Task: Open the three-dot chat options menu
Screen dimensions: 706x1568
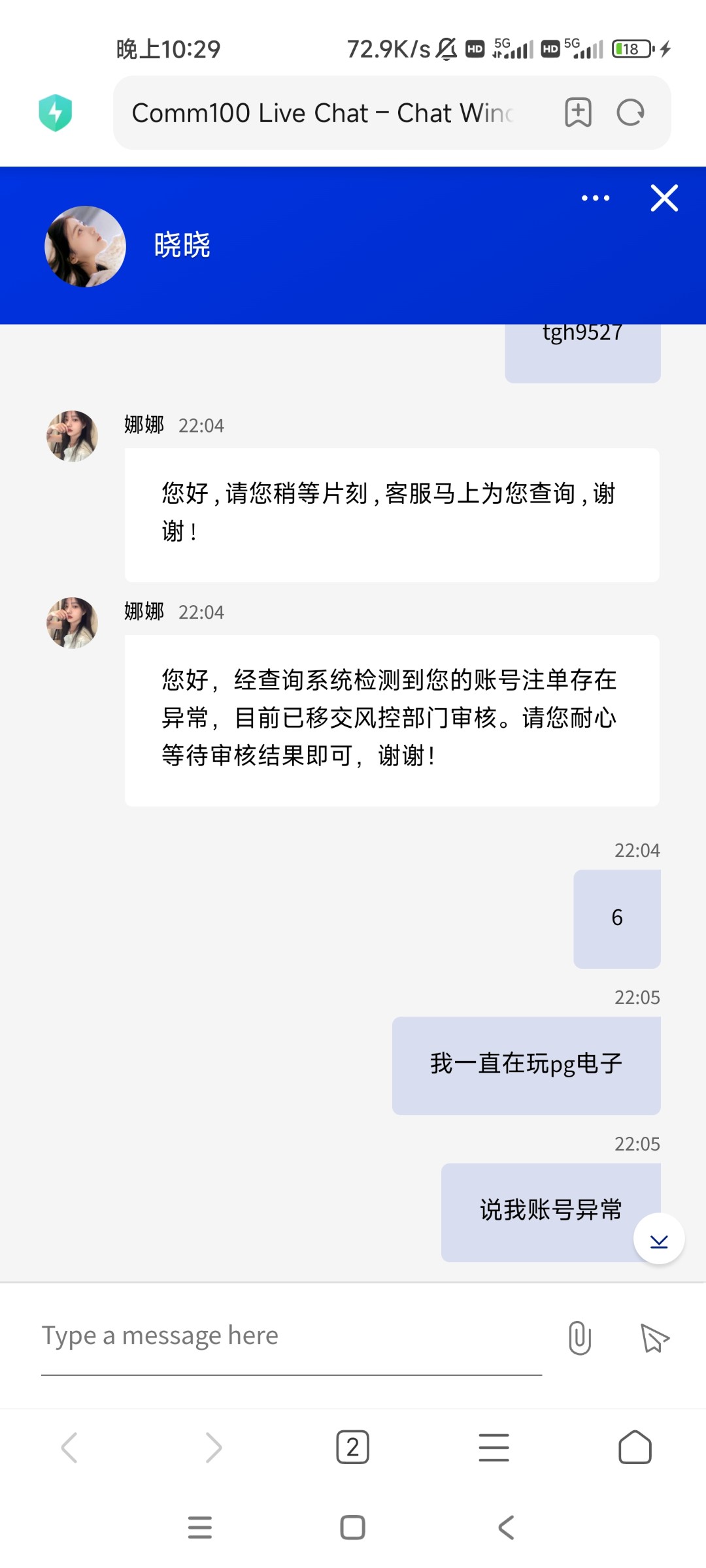Action: click(596, 198)
